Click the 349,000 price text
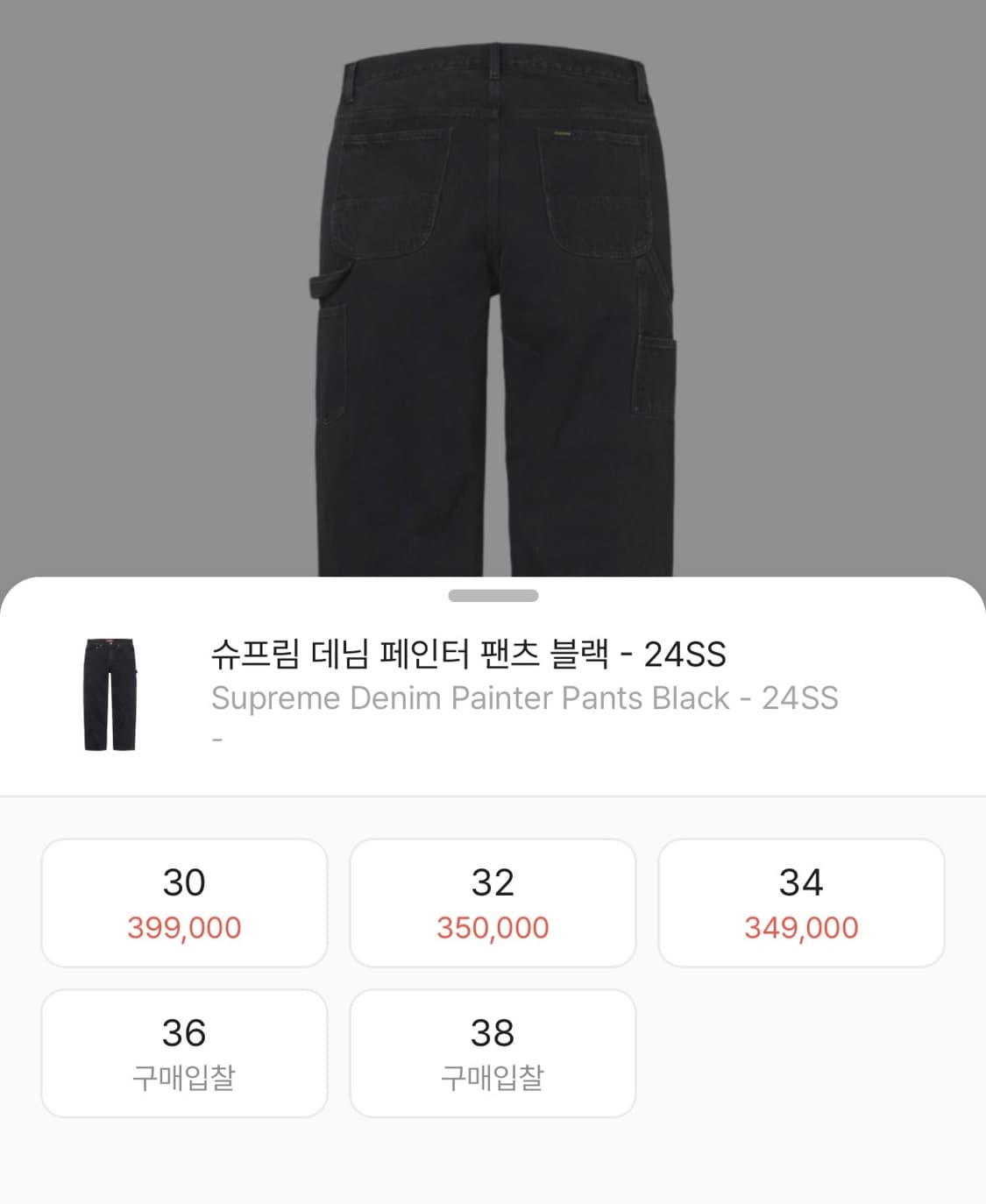986x1204 pixels. [801, 926]
